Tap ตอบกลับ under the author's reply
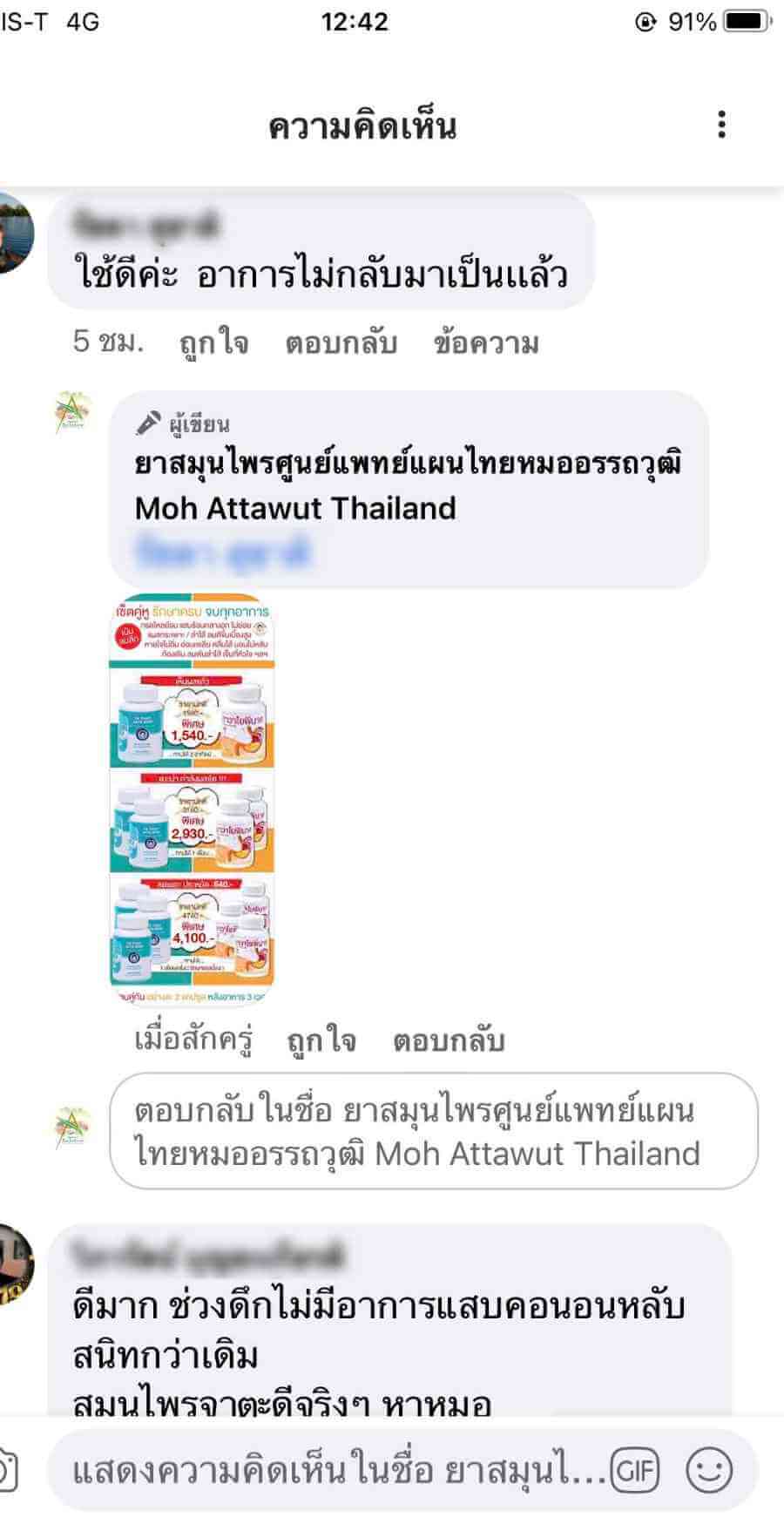Screen dimensions: 784x1524 449,1040
